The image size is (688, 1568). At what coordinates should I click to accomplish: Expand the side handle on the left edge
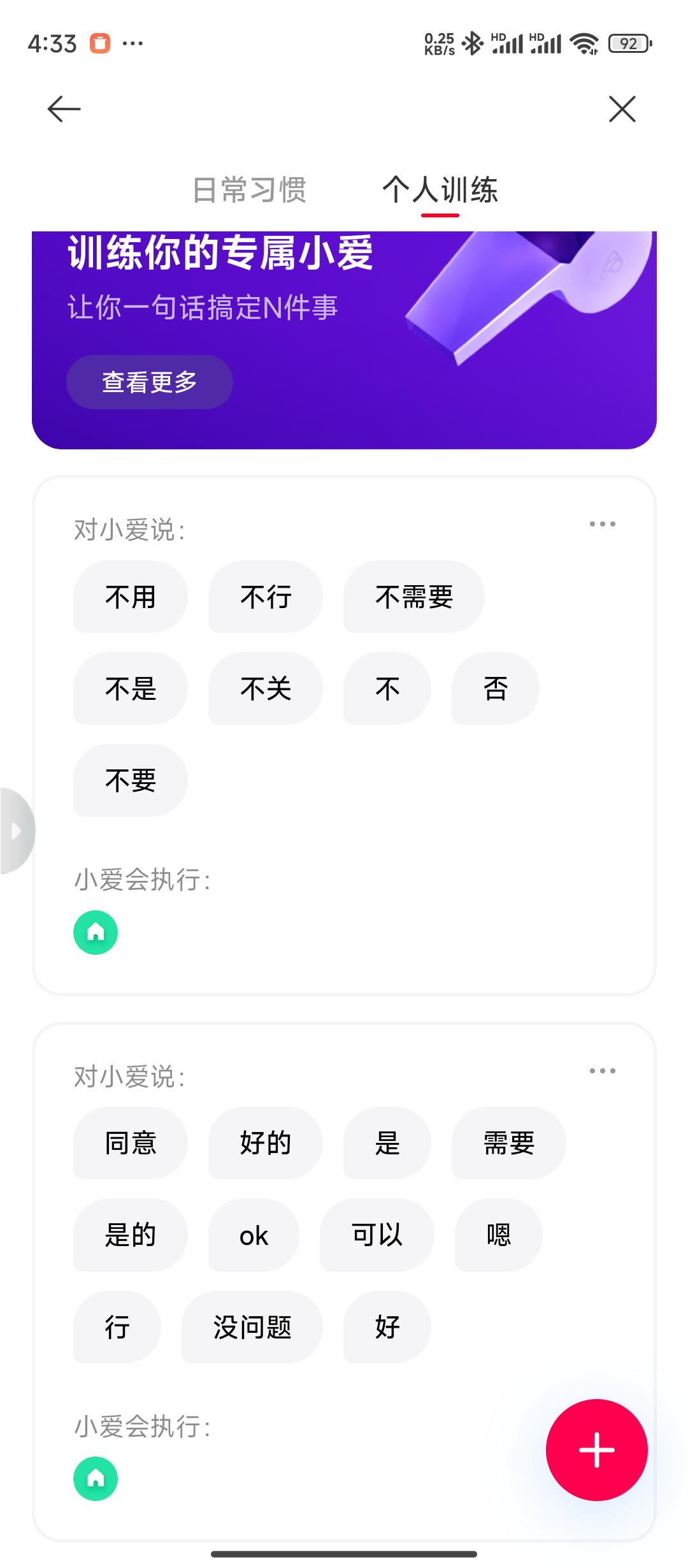pos(16,831)
